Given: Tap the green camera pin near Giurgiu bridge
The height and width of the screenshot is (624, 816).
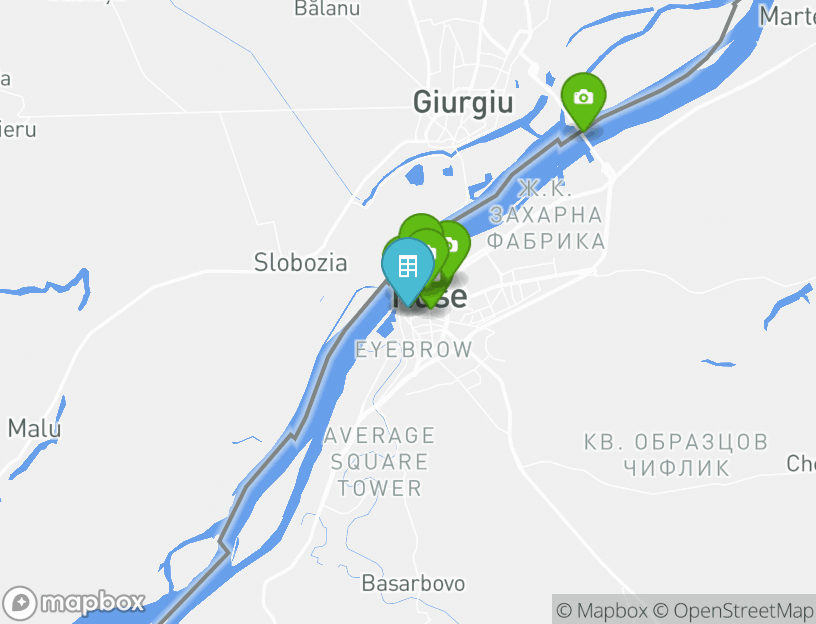Looking at the screenshot, I should click(x=583, y=98).
